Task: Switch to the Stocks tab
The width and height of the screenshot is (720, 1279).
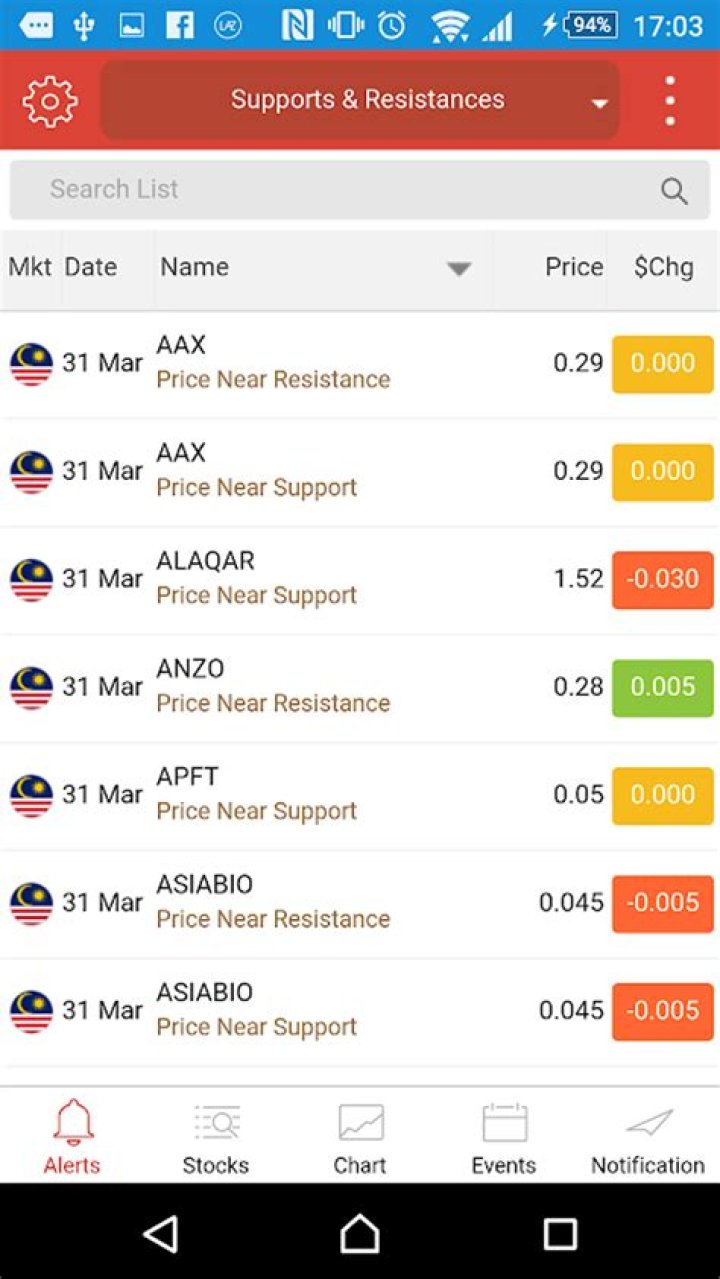Action: click(x=216, y=1137)
